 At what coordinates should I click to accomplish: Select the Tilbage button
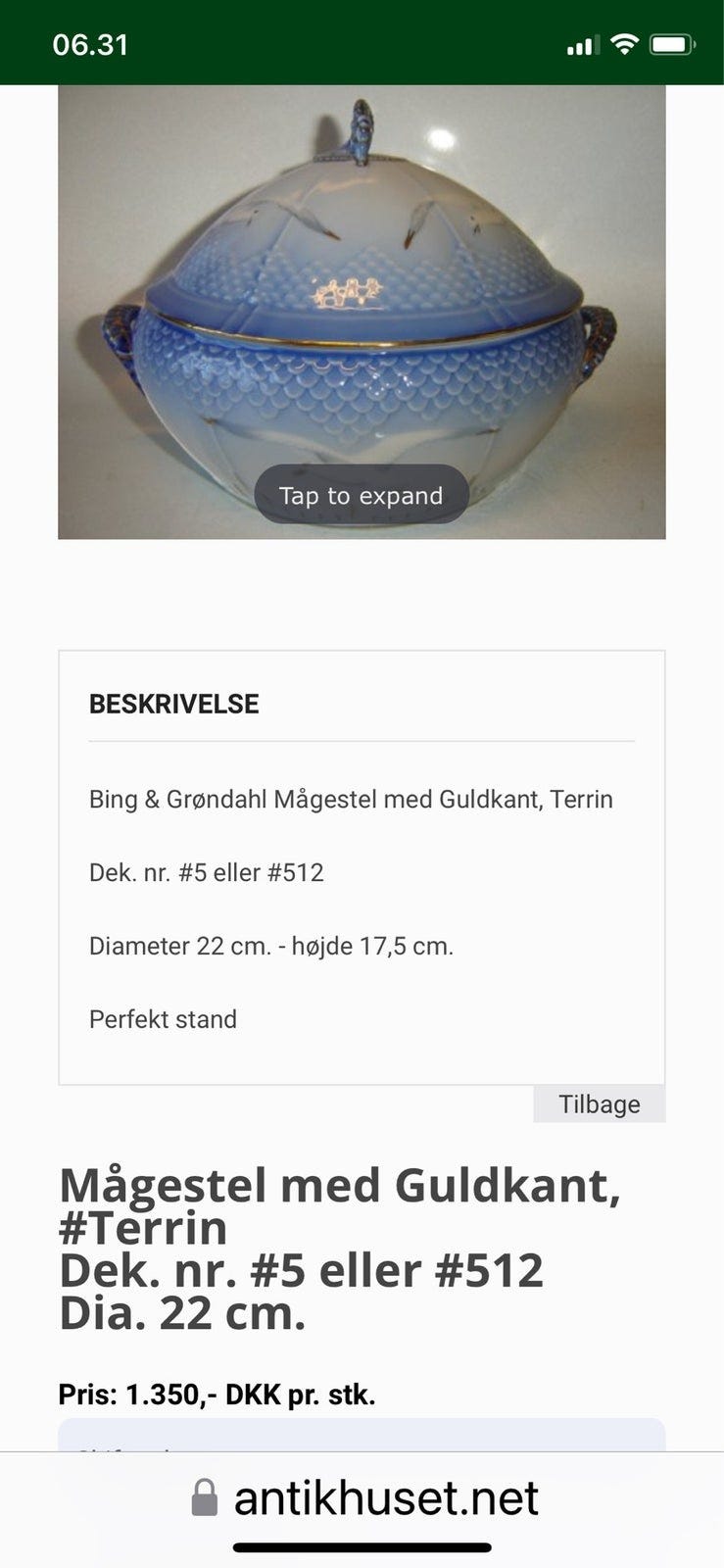[599, 1103]
